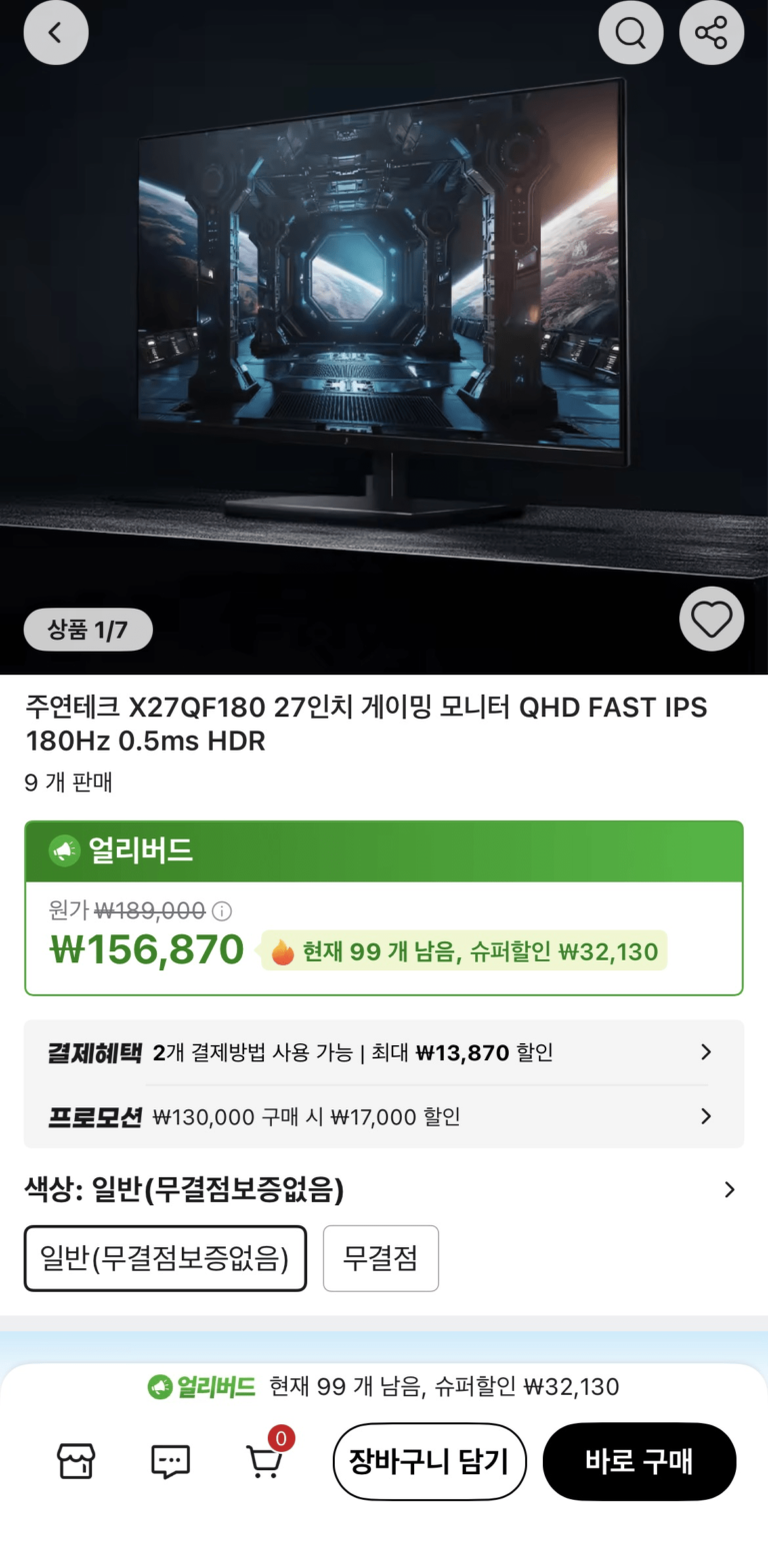
Task: Select the 무결점 option chip
Action: pyautogui.click(x=380, y=1258)
